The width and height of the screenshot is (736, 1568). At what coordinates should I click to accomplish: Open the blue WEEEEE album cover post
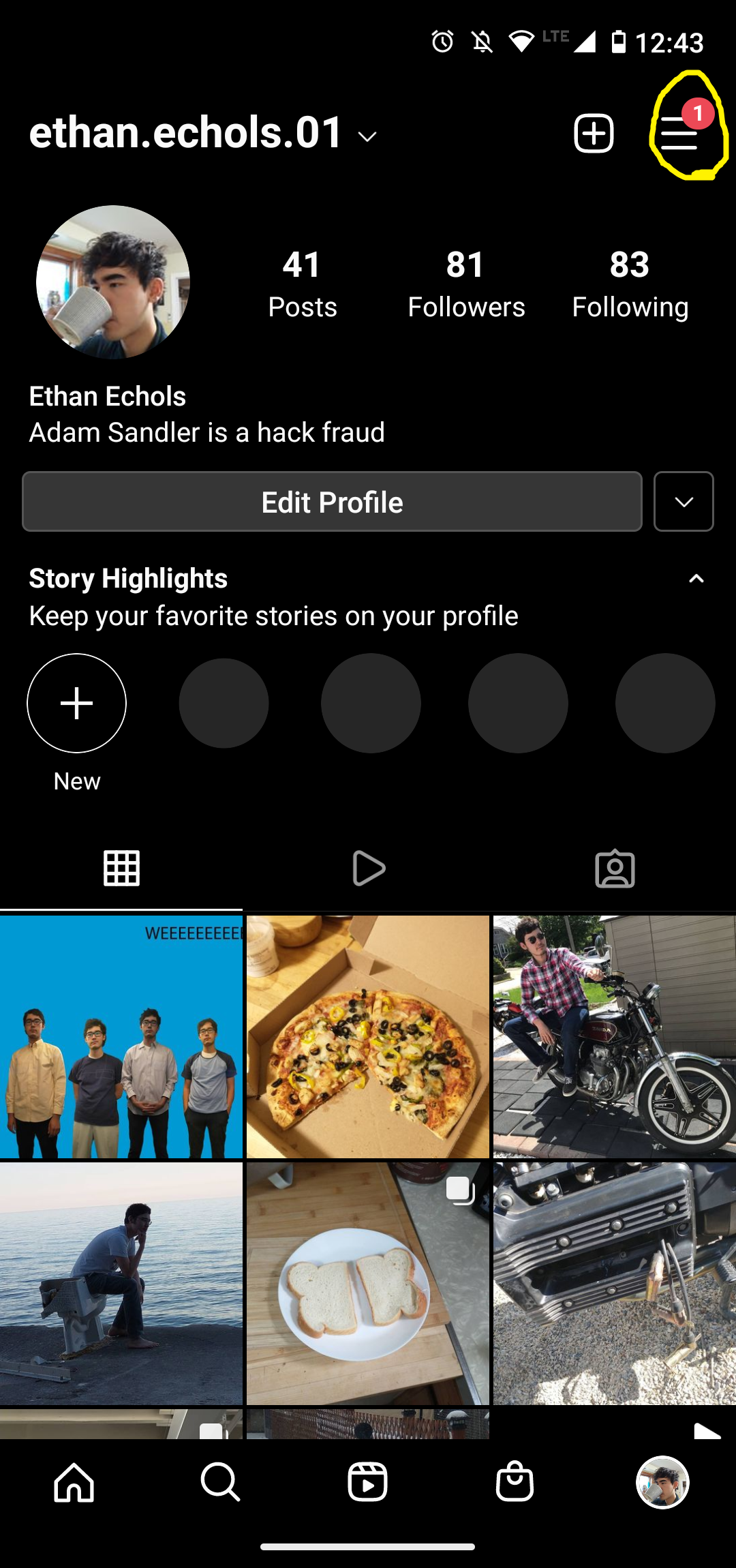tap(121, 1036)
